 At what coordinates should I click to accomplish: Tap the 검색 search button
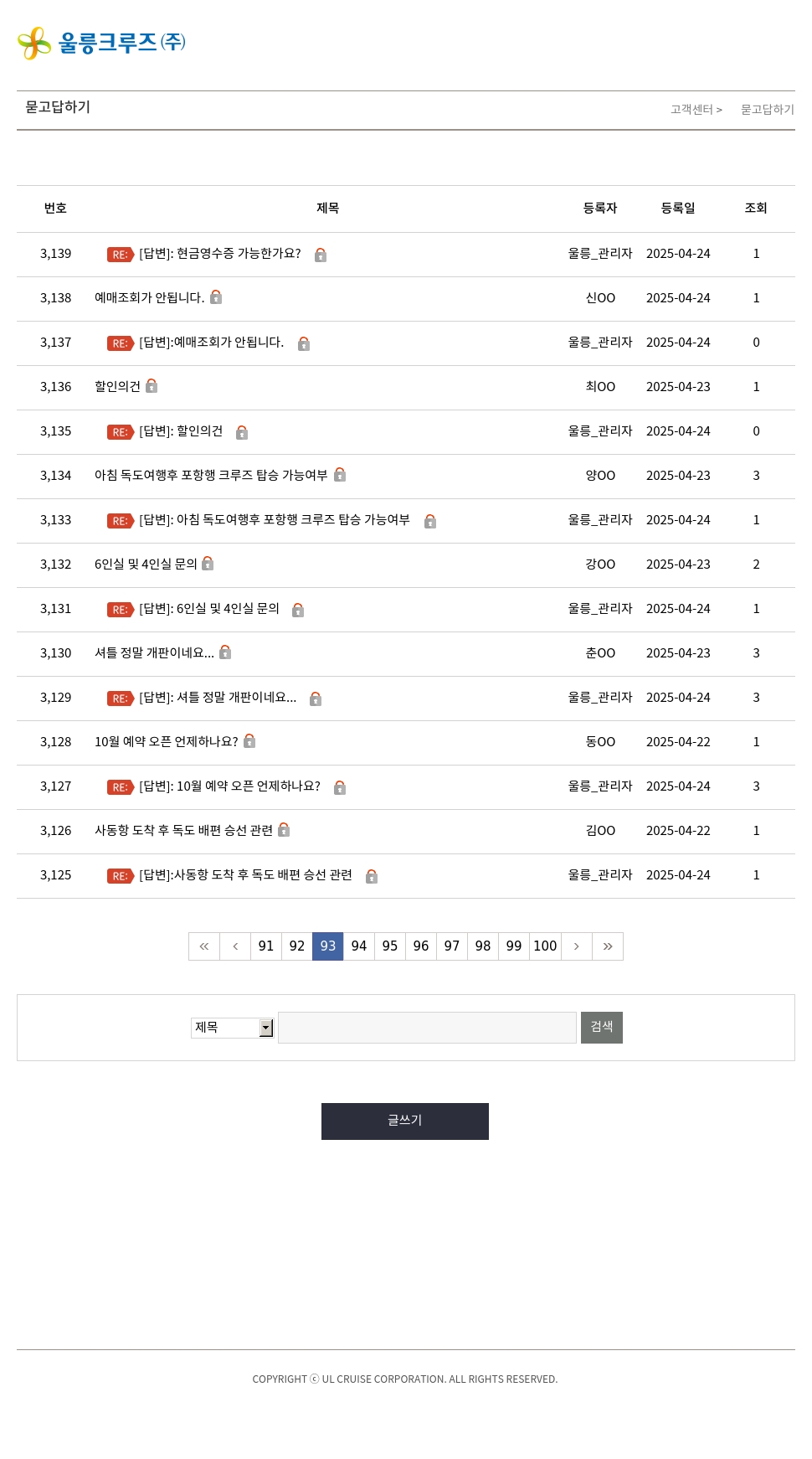[602, 1028]
